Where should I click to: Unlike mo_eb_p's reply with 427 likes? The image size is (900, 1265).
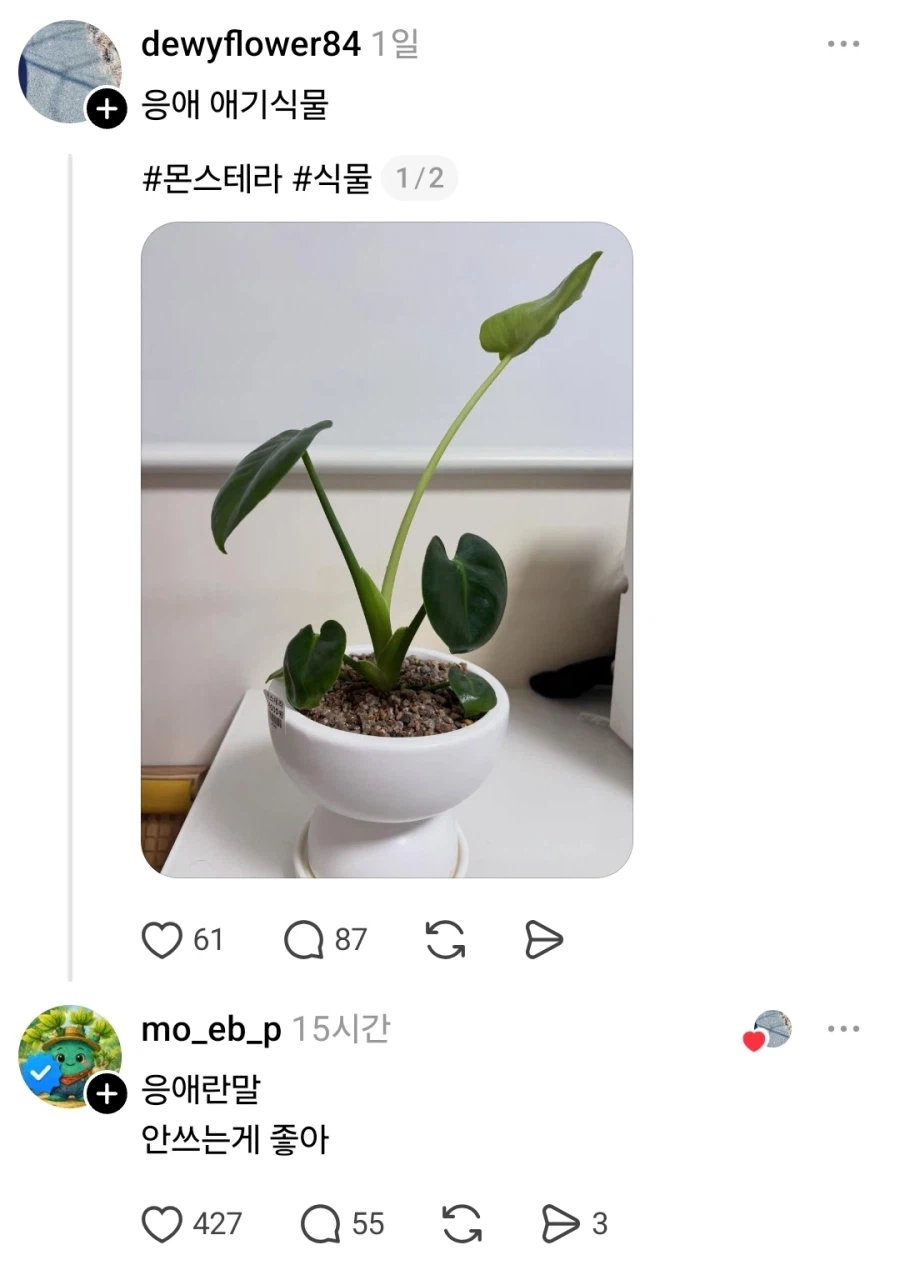(x=163, y=1222)
